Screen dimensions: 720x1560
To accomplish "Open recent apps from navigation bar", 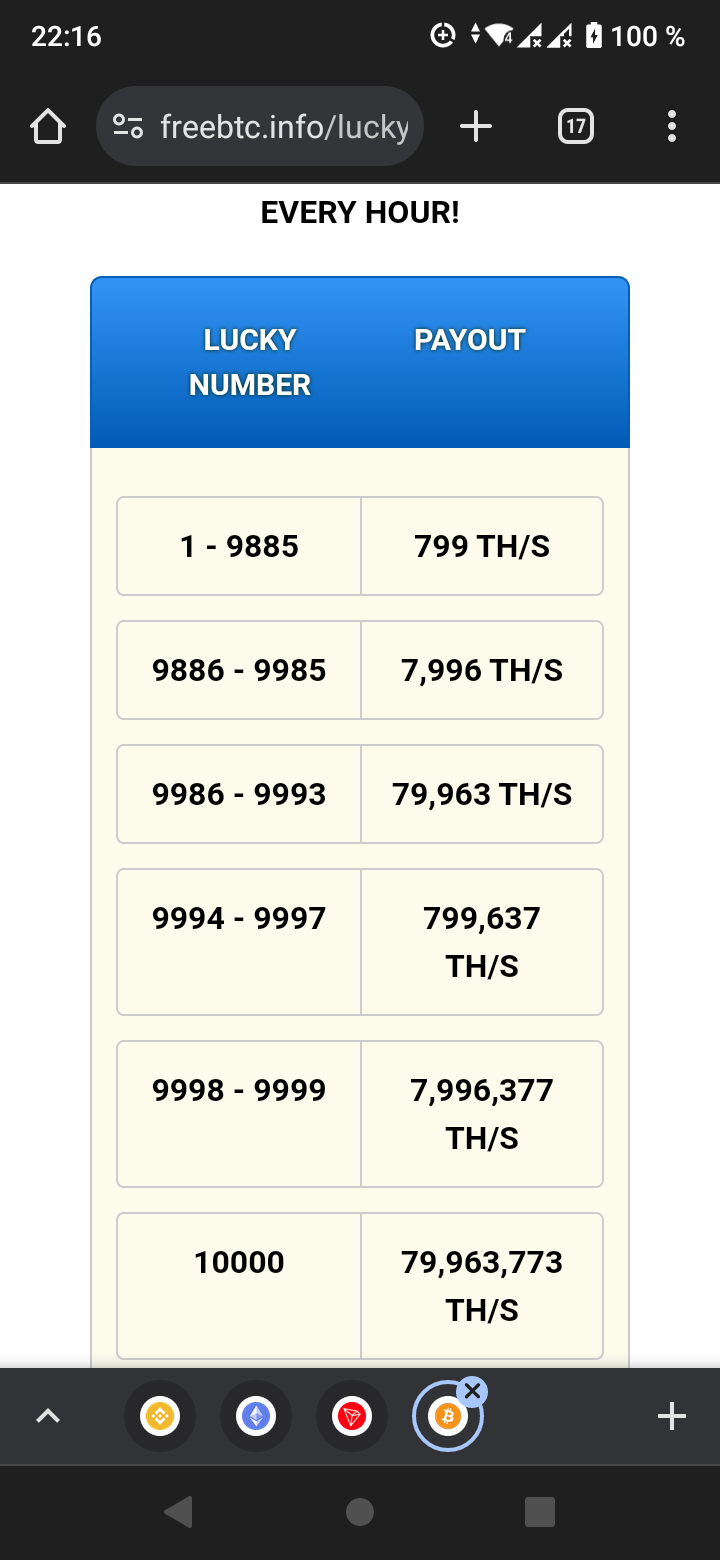I will [540, 1512].
